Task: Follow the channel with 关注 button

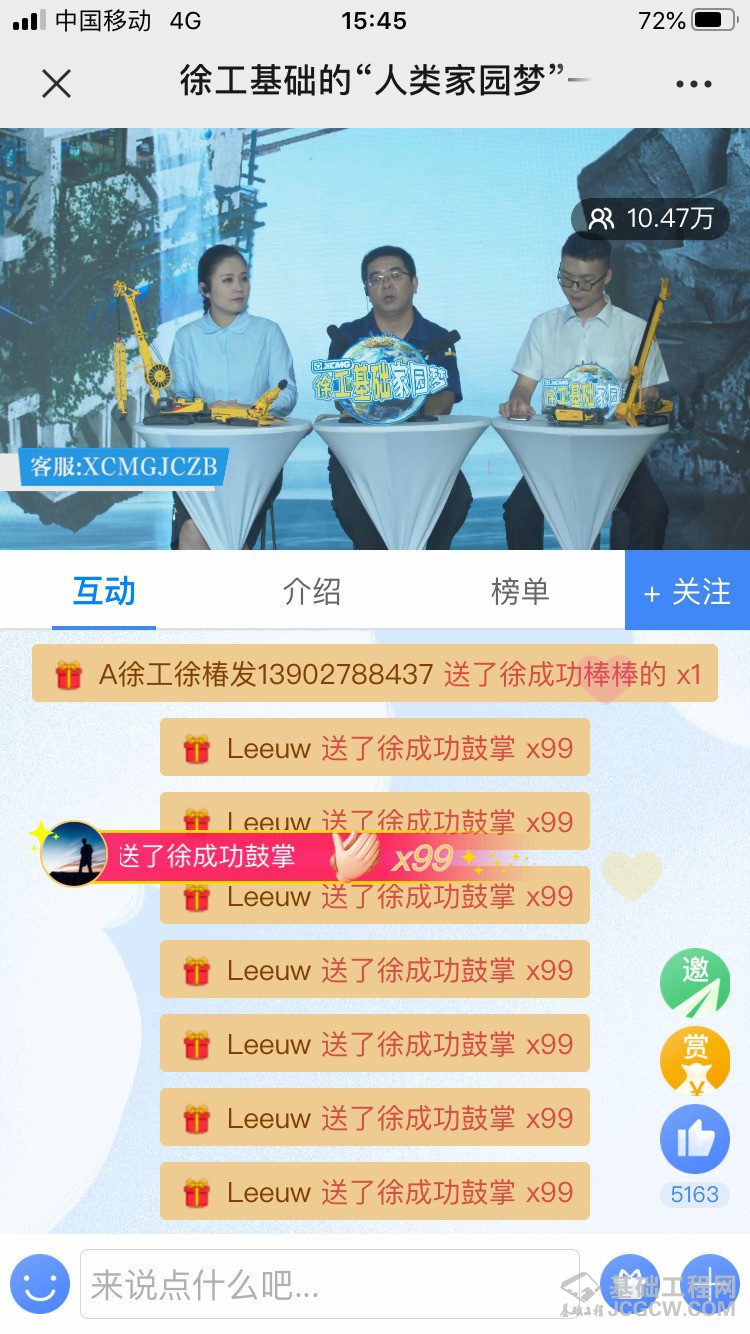Action: click(687, 591)
